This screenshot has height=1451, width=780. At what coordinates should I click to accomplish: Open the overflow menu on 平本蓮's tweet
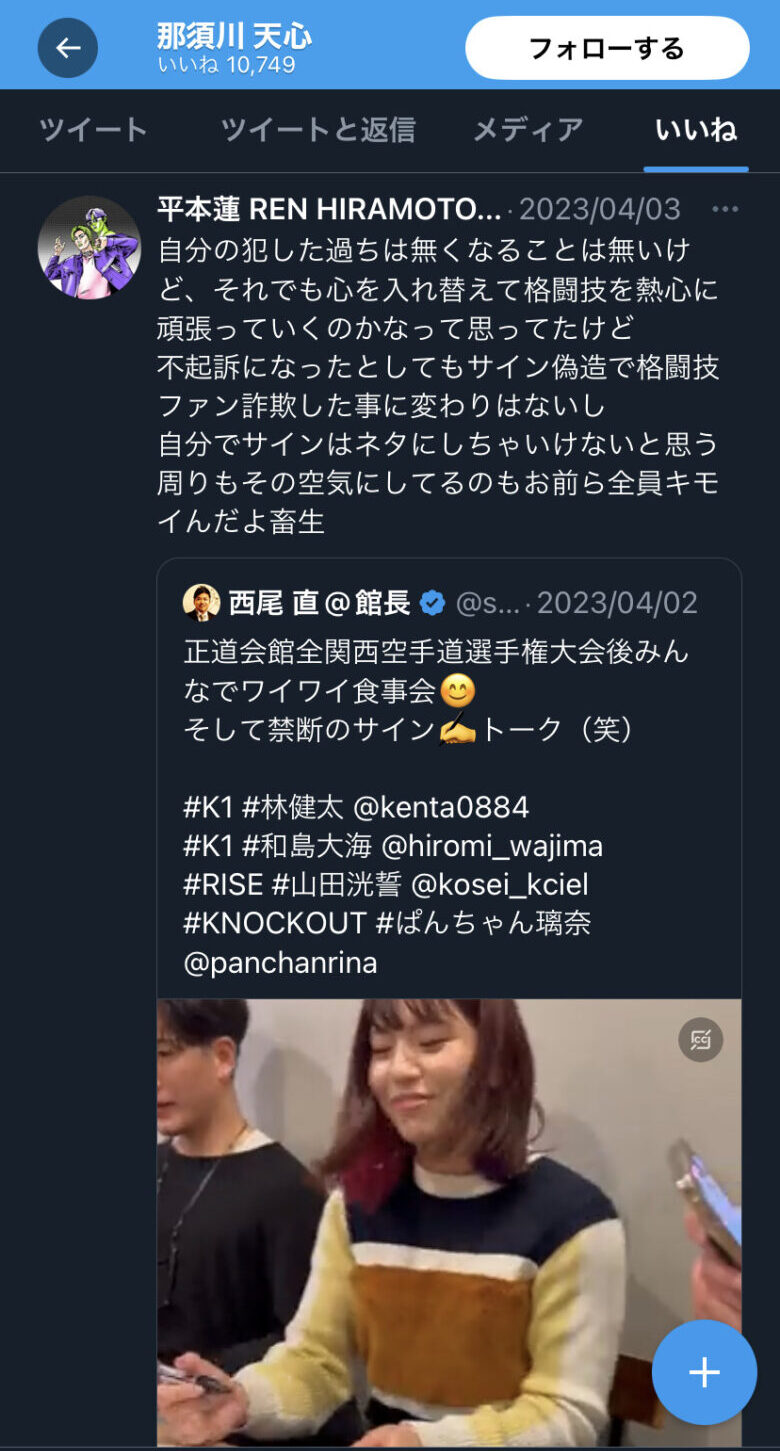point(724,209)
